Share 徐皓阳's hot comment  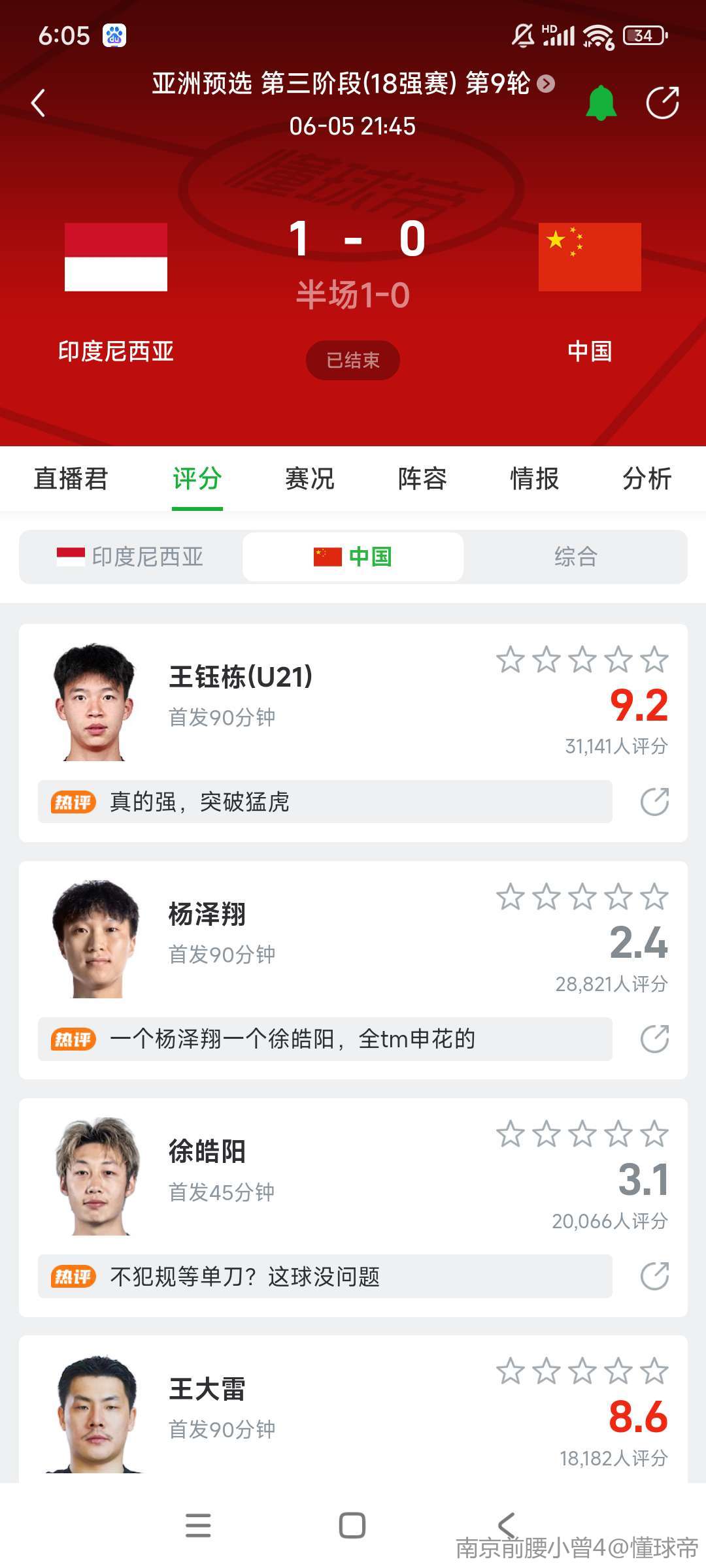tap(654, 1276)
